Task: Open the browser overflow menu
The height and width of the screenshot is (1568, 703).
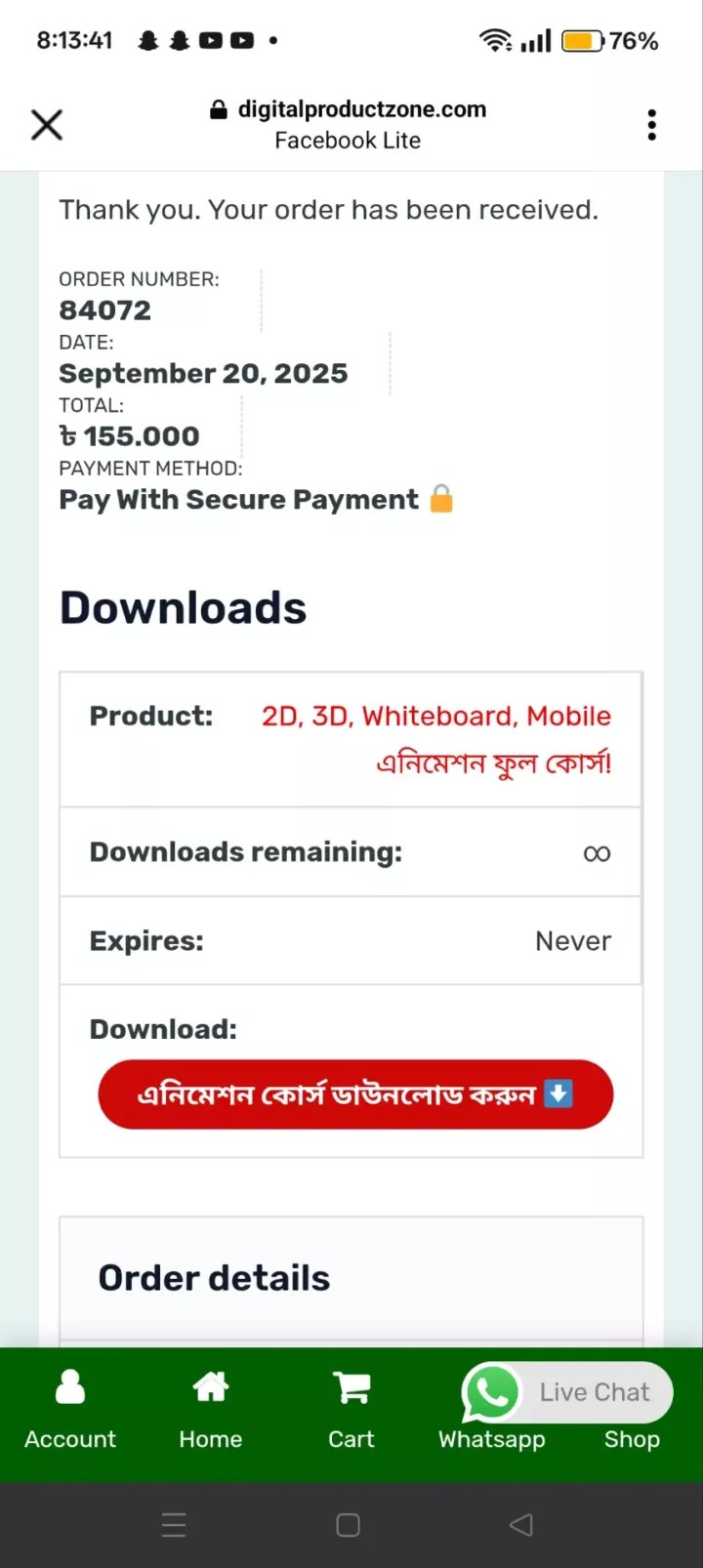Action: tap(651, 125)
